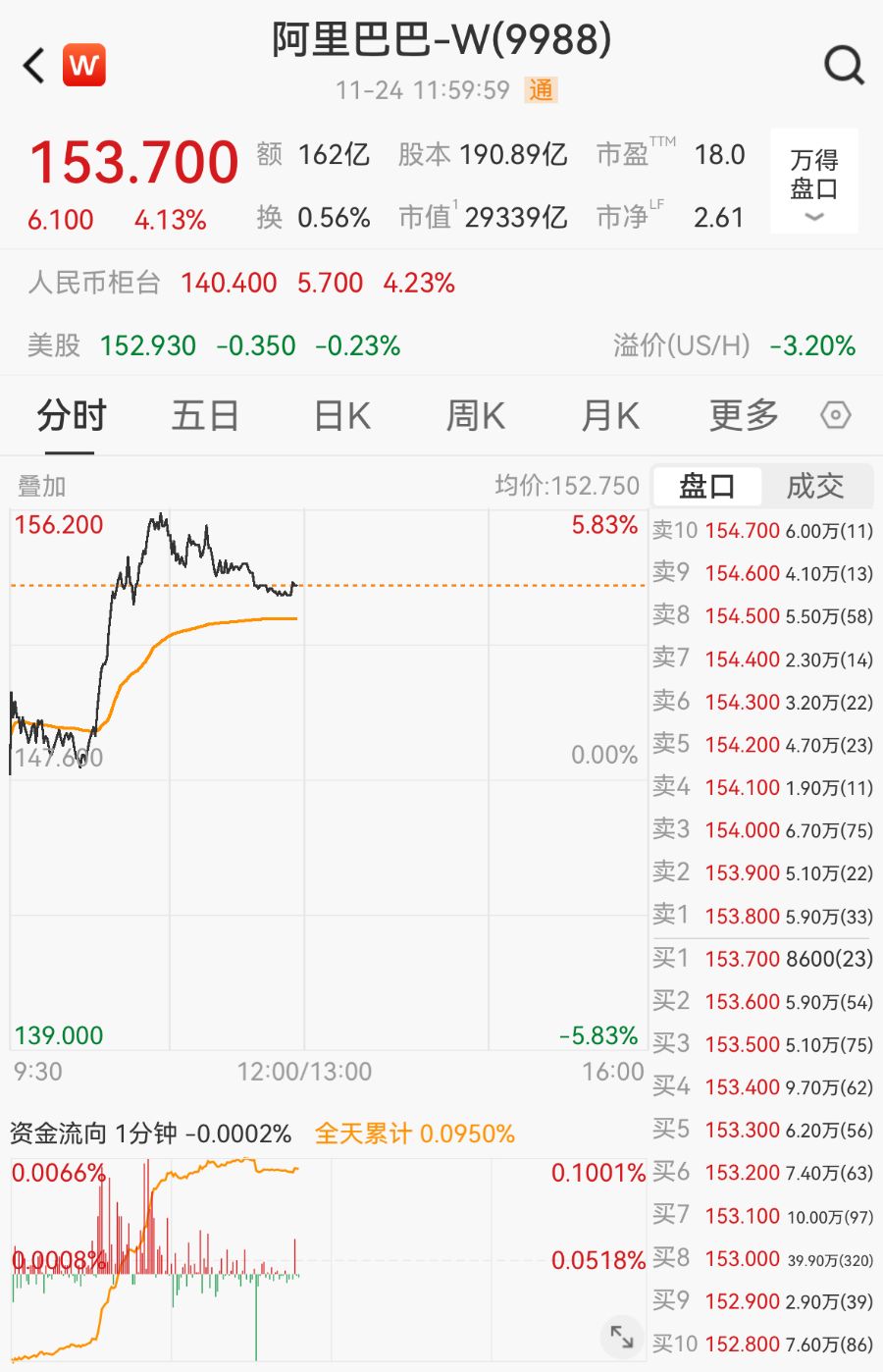This screenshot has width=883, height=1372.
Task: Open the 美股 quote row
Action: point(214,345)
